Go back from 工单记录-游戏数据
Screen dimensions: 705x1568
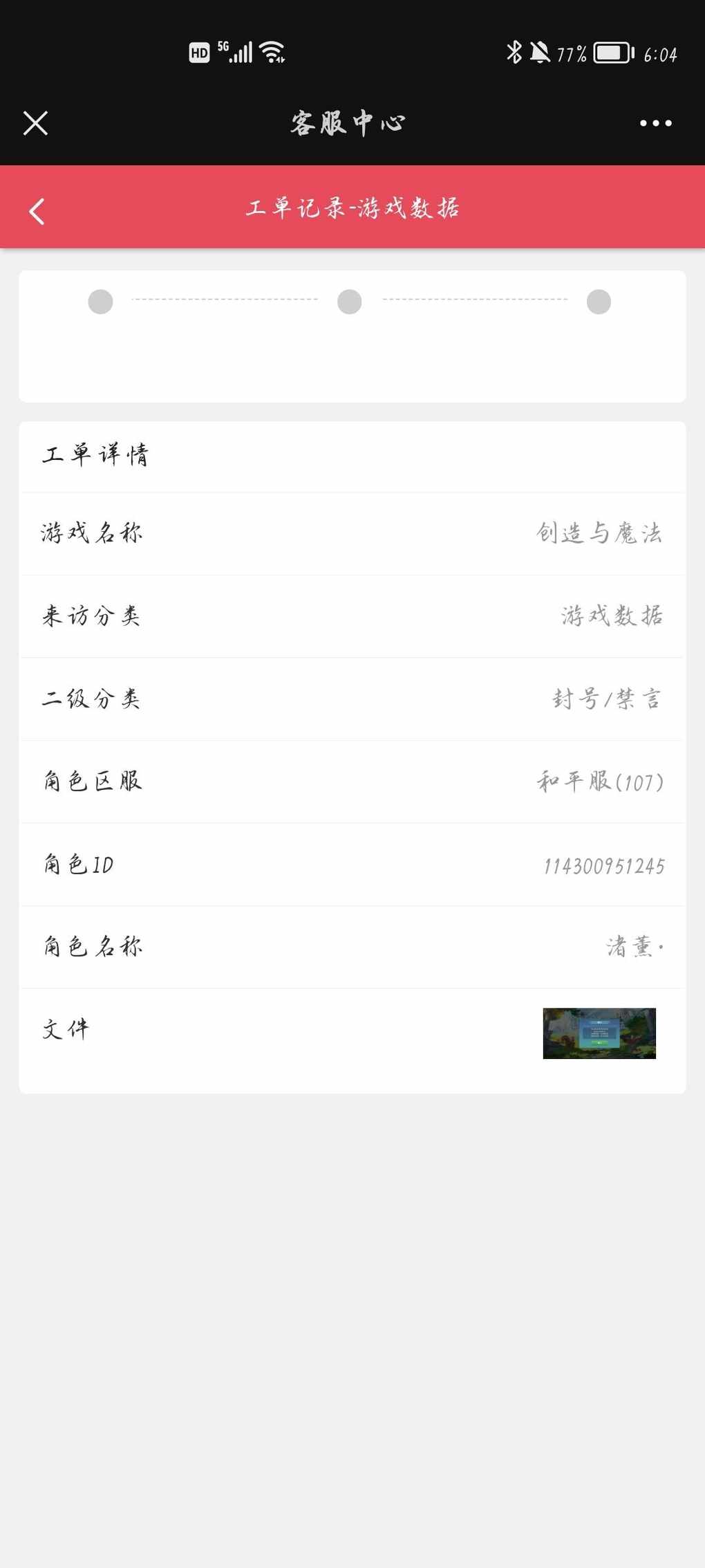(37, 211)
